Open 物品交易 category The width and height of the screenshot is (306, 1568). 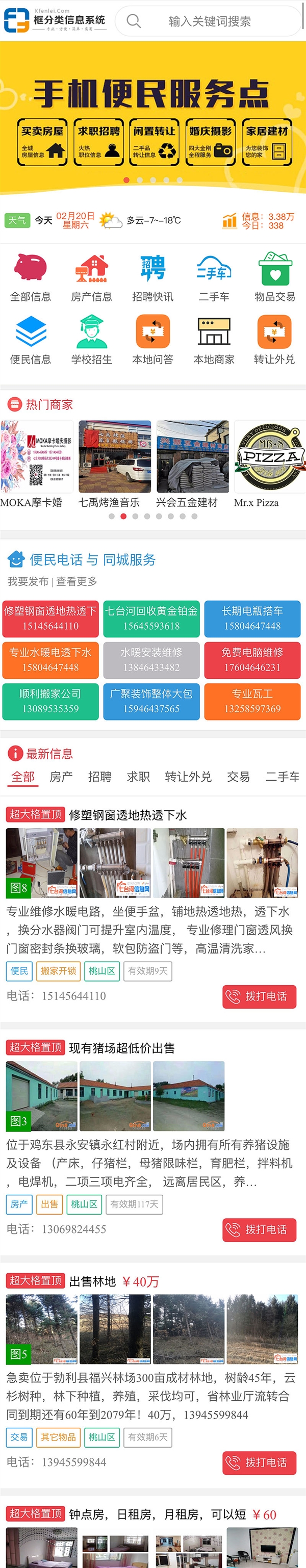(x=274, y=277)
